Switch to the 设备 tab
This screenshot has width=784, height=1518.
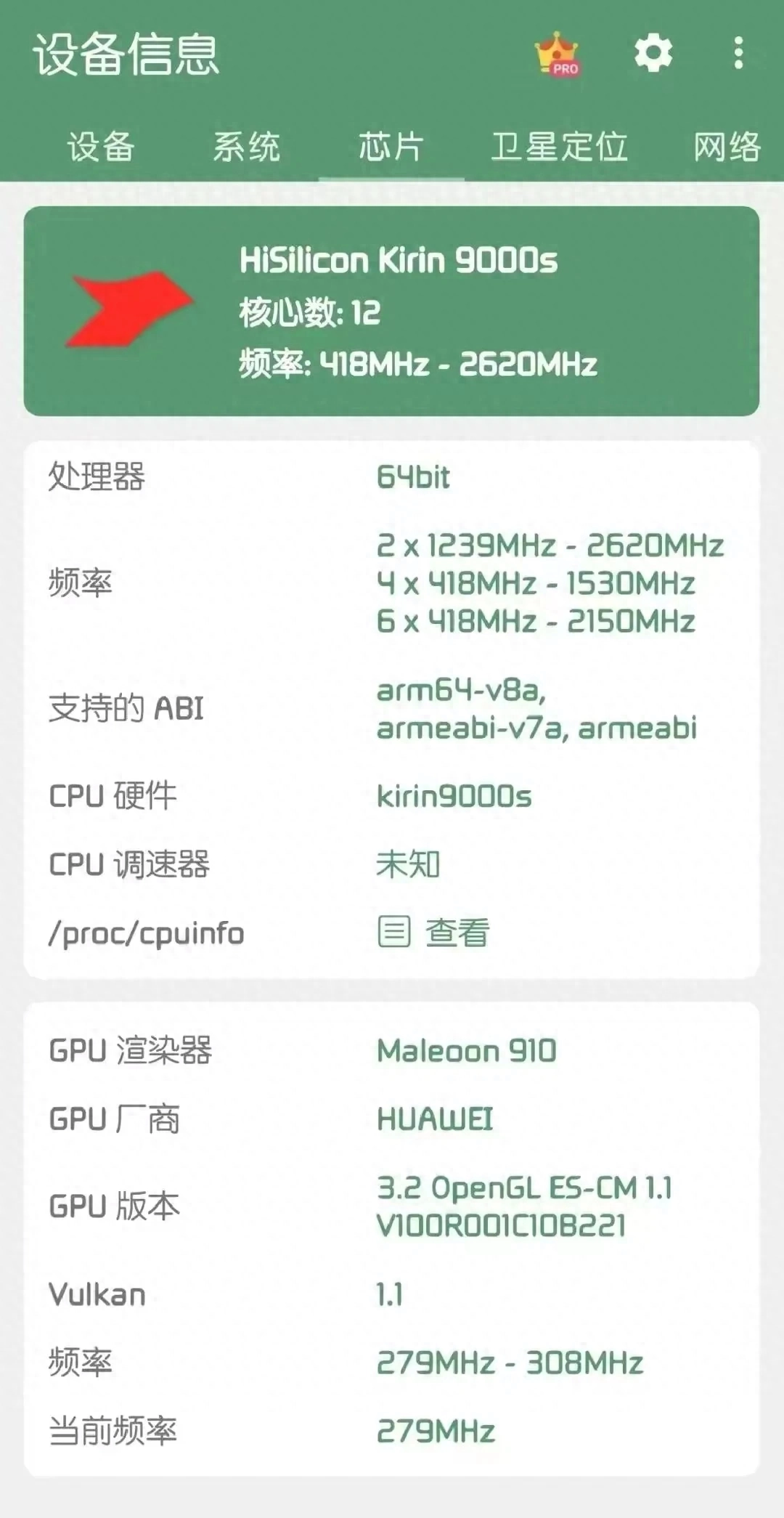click(102, 145)
